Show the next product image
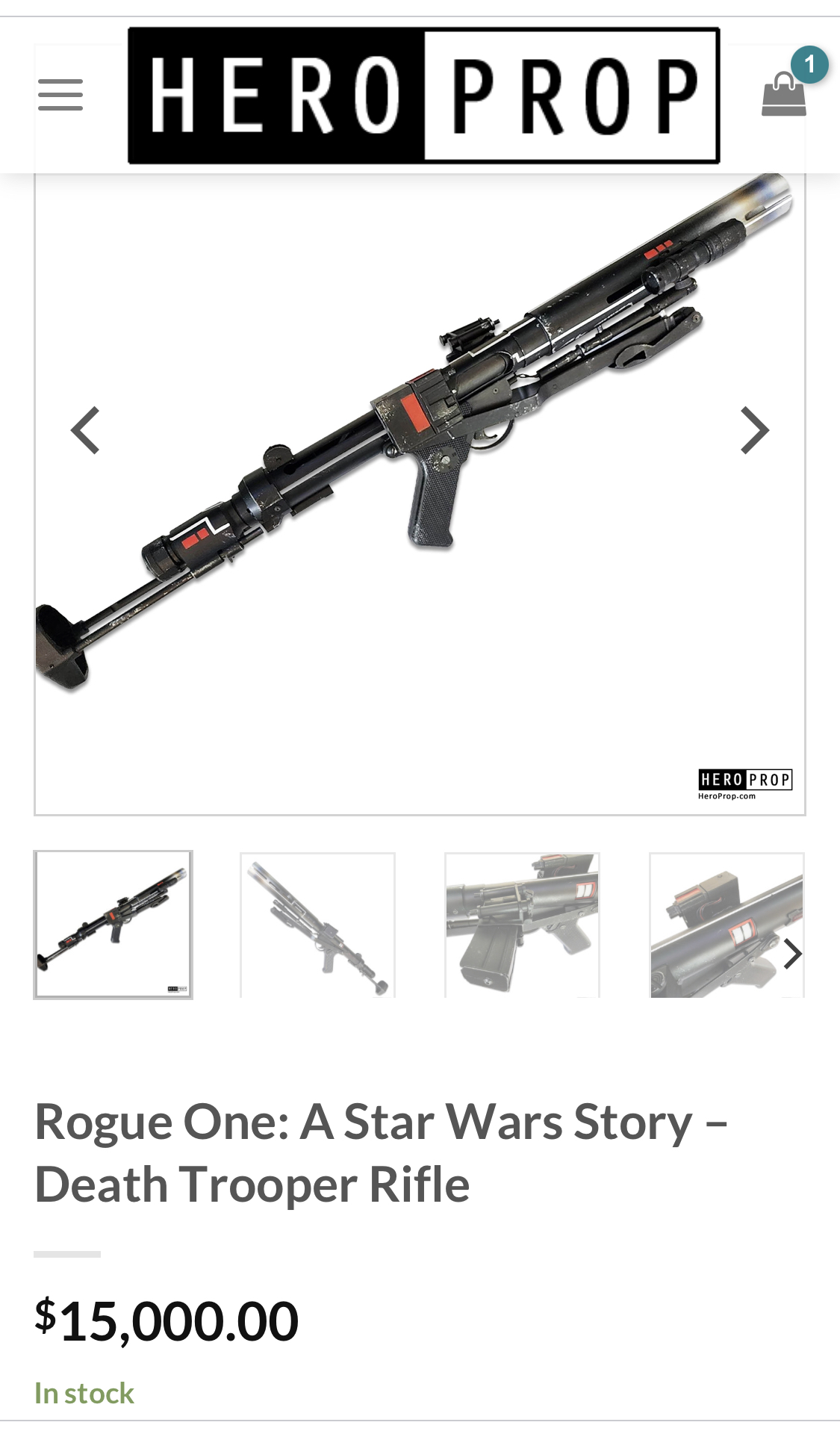 pos(754,430)
